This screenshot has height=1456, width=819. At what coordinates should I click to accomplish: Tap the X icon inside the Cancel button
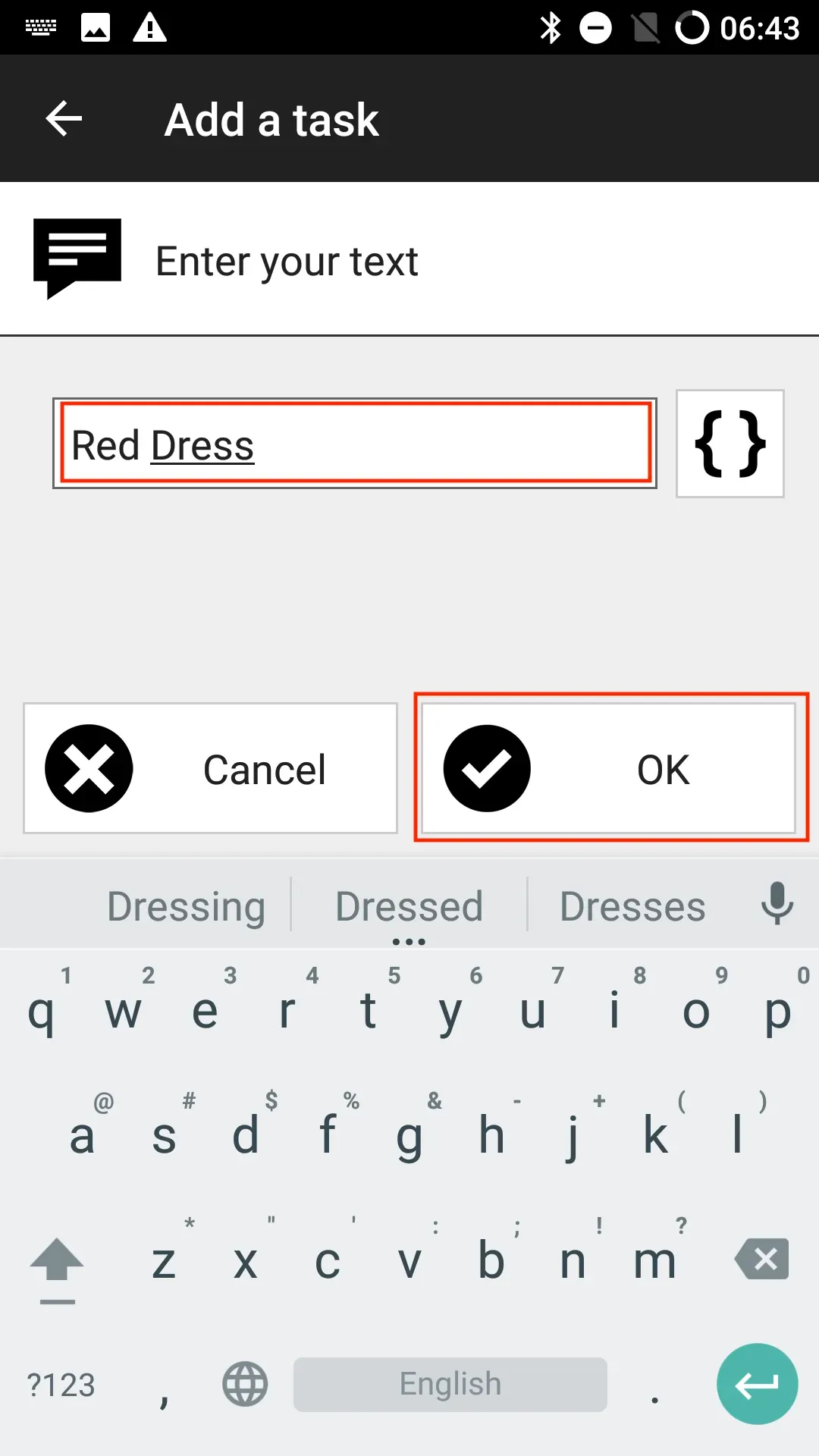[x=89, y=767]
